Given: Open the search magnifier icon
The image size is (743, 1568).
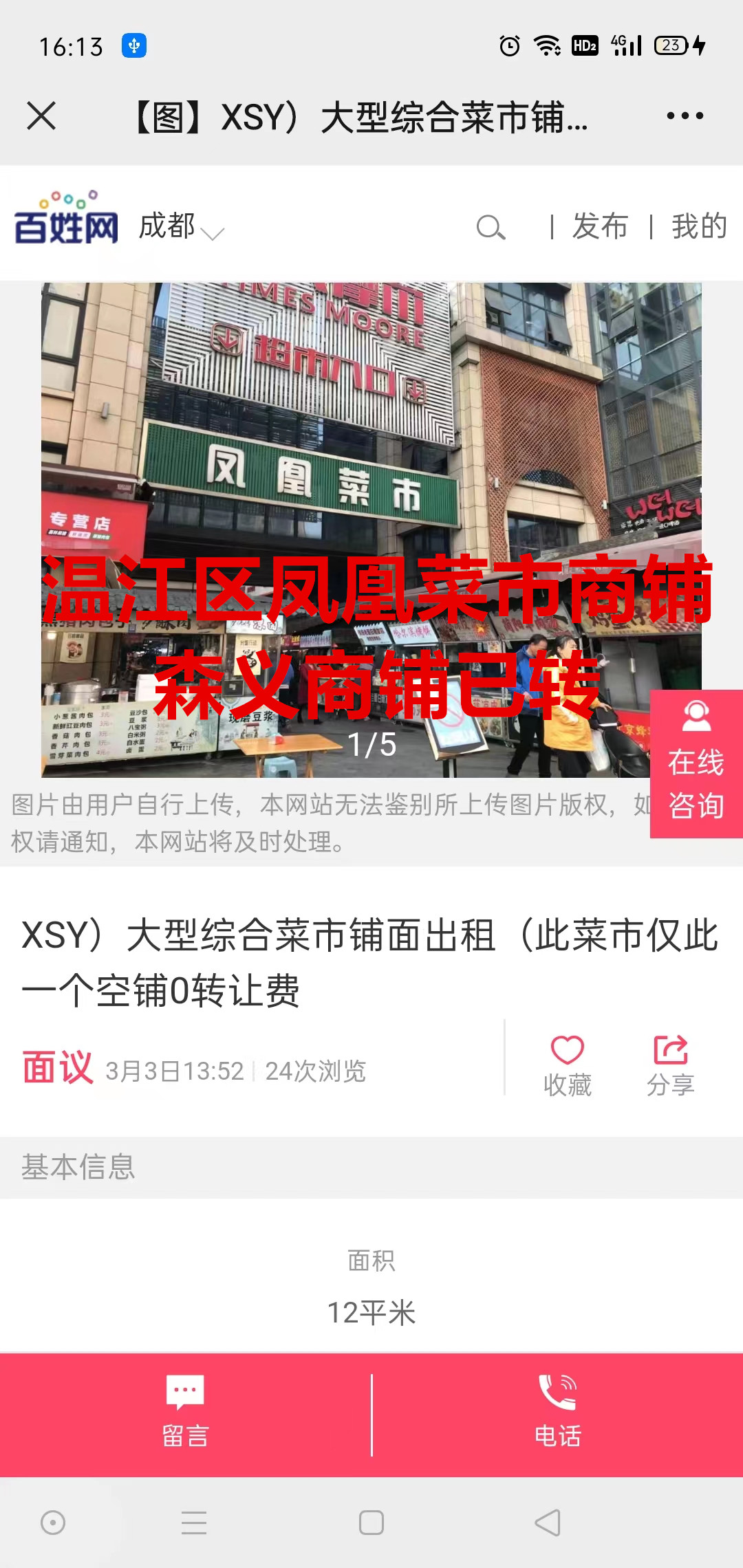Looking at the screenshot, I should tap(491, 227).
